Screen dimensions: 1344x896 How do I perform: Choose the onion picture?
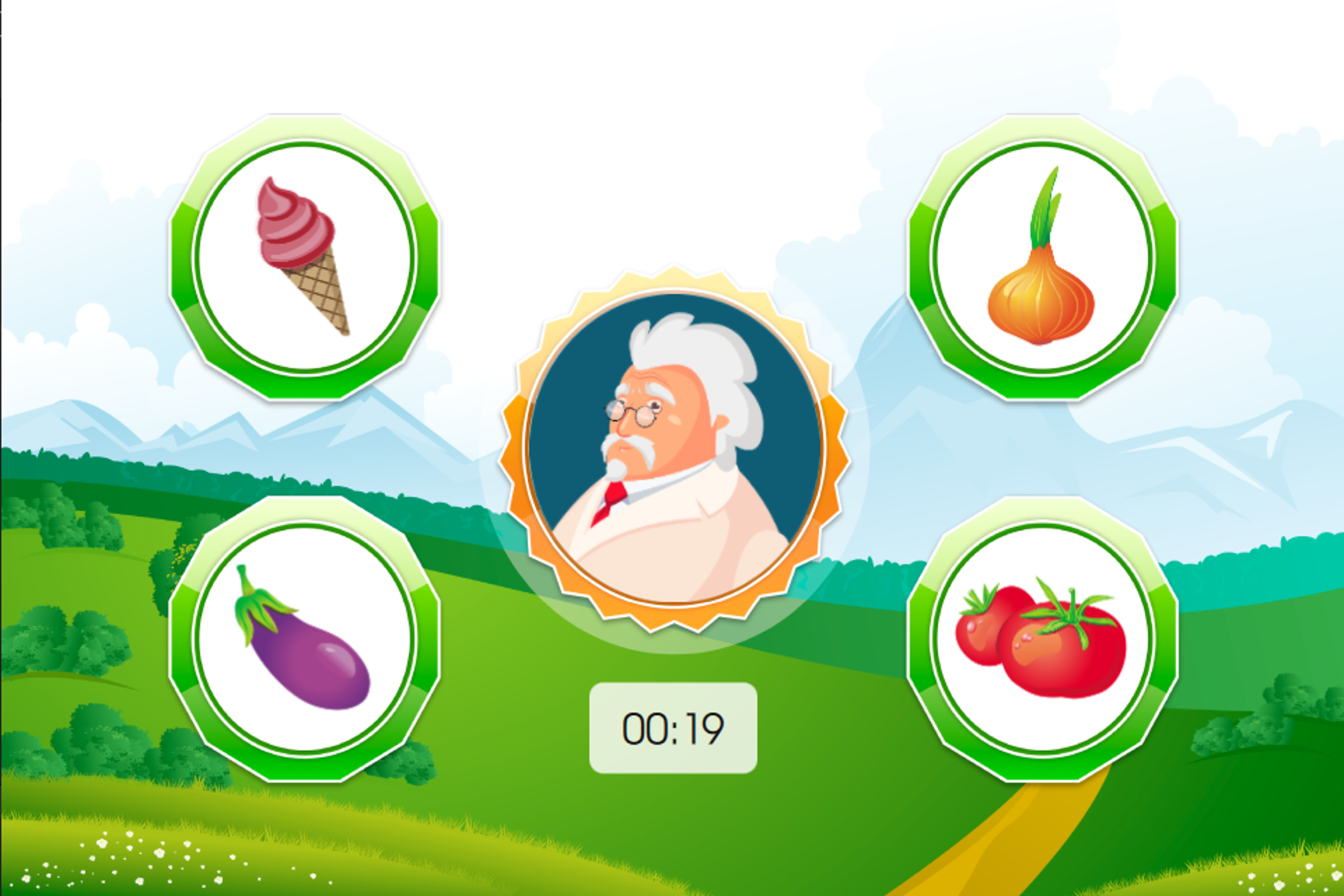pyautogui.click(x=1042, y=258)
